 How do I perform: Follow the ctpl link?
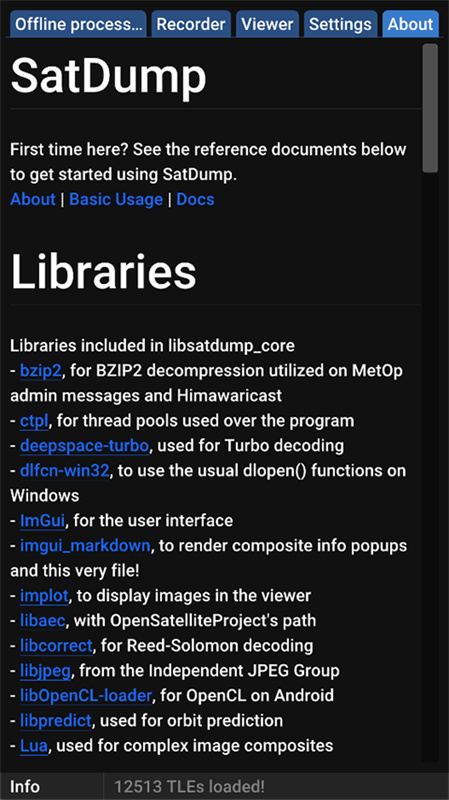[x=34, y=421]
